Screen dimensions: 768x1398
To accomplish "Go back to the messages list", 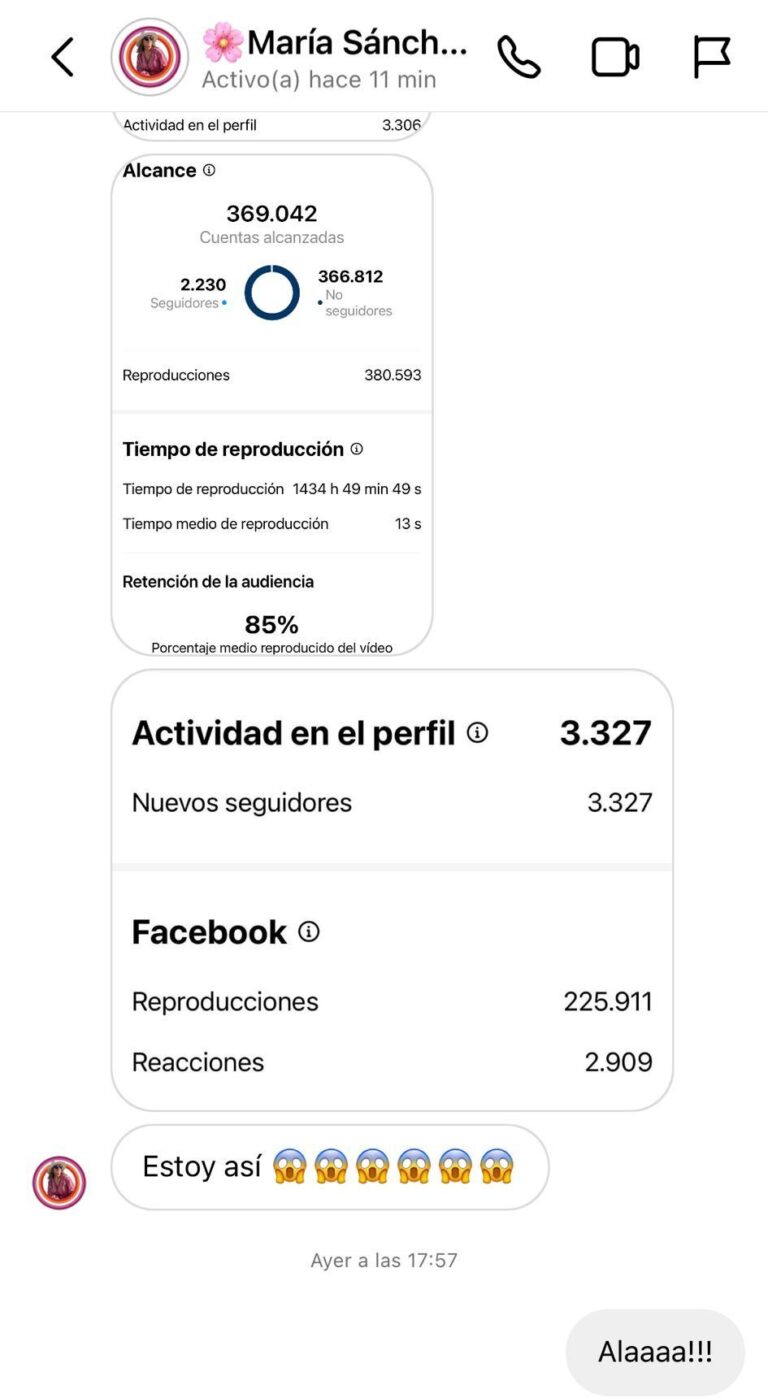I will pyautogui.click(x=62, y=57).
